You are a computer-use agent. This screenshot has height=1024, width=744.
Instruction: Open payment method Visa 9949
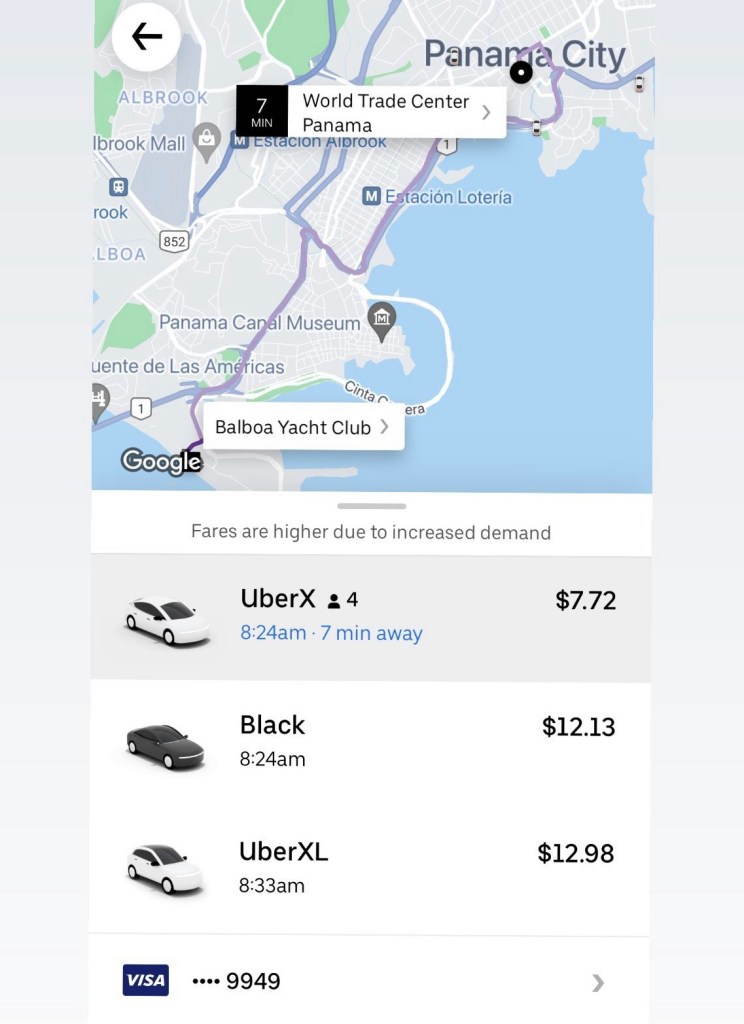click(371, 981)
